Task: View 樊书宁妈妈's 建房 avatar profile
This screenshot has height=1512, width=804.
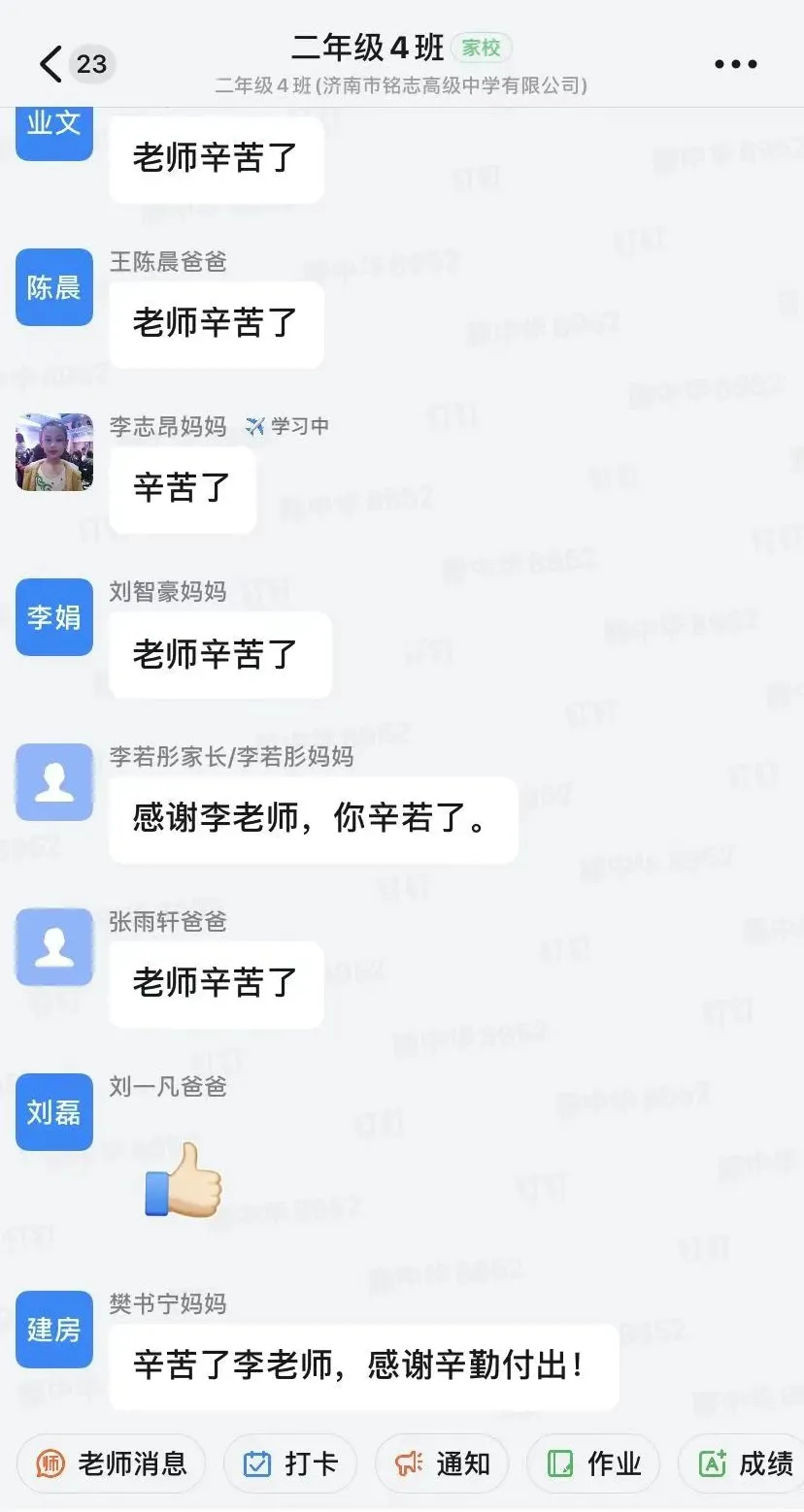Action: pyautogui.click(x=54, y=1330)
